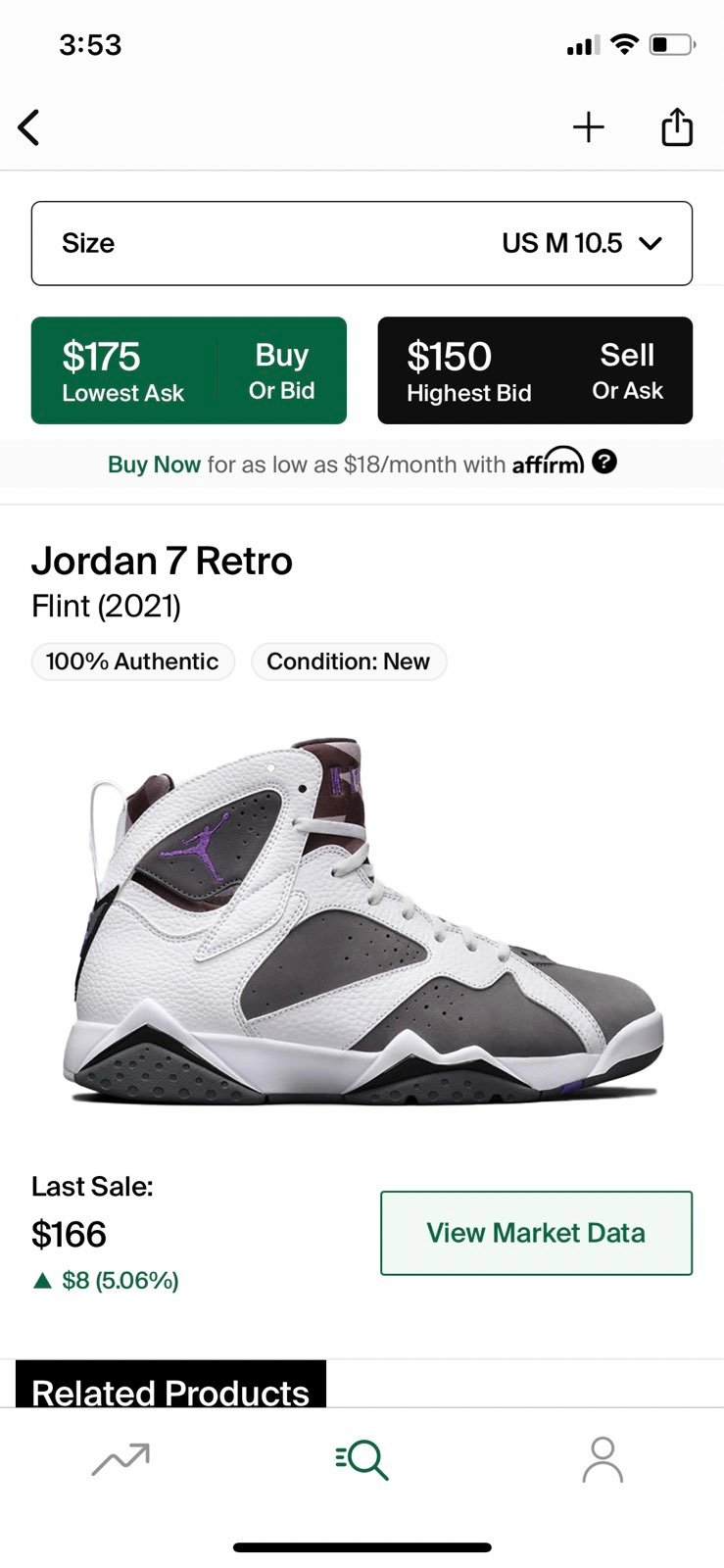Tap the back arrow at top left

(x=28, y=127)
